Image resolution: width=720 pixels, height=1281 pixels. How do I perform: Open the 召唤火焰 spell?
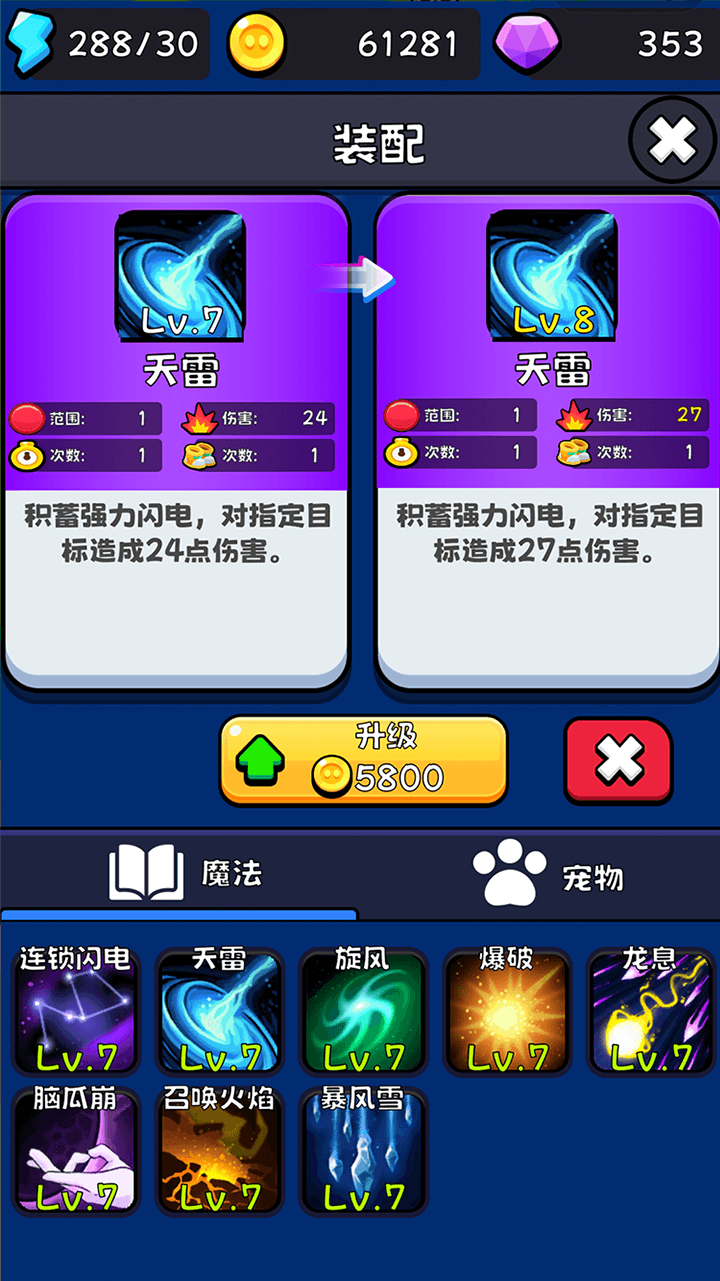pos(220,1152)
